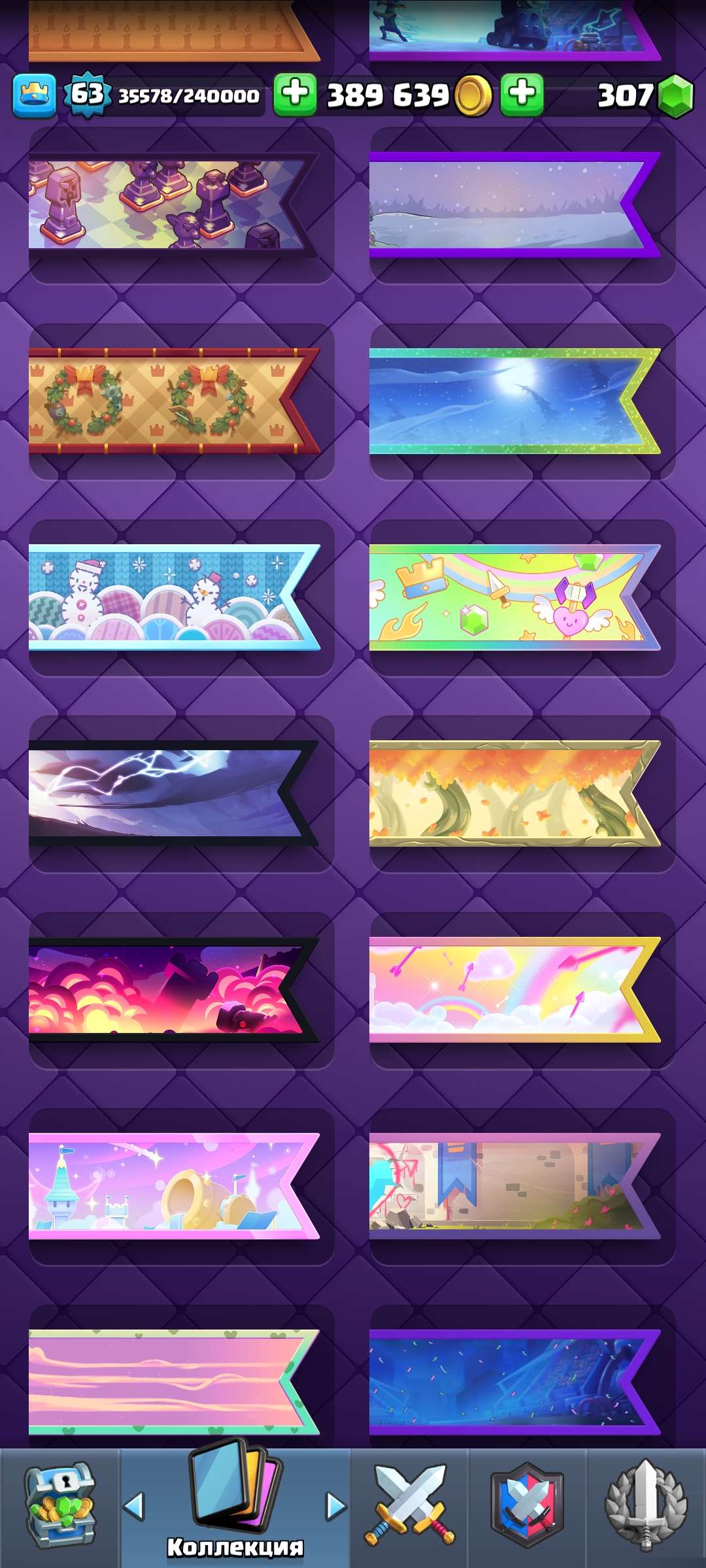
Task: Select the lightning storm banner
Action: [x=167, y=792]
